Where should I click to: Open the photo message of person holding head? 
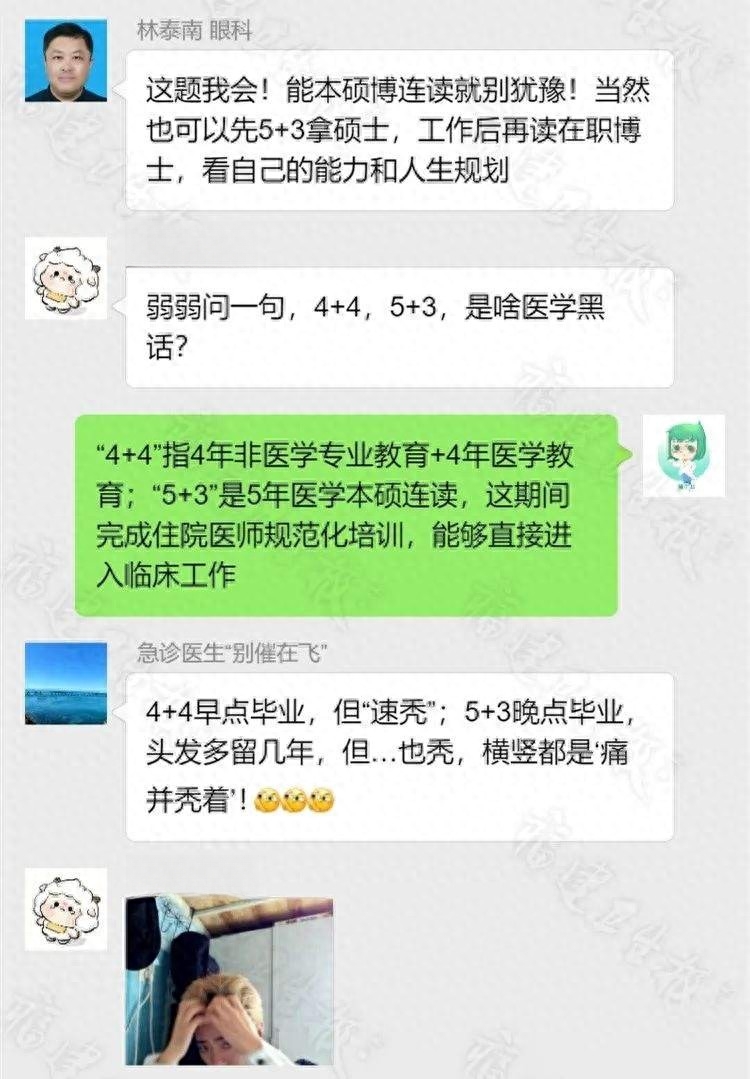[x=229, y=980]
